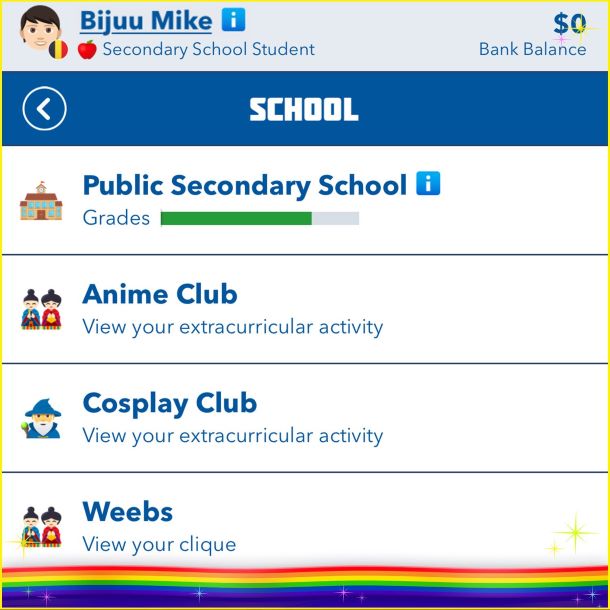Open Bijuu Mike's profile name link

[146, 21]
